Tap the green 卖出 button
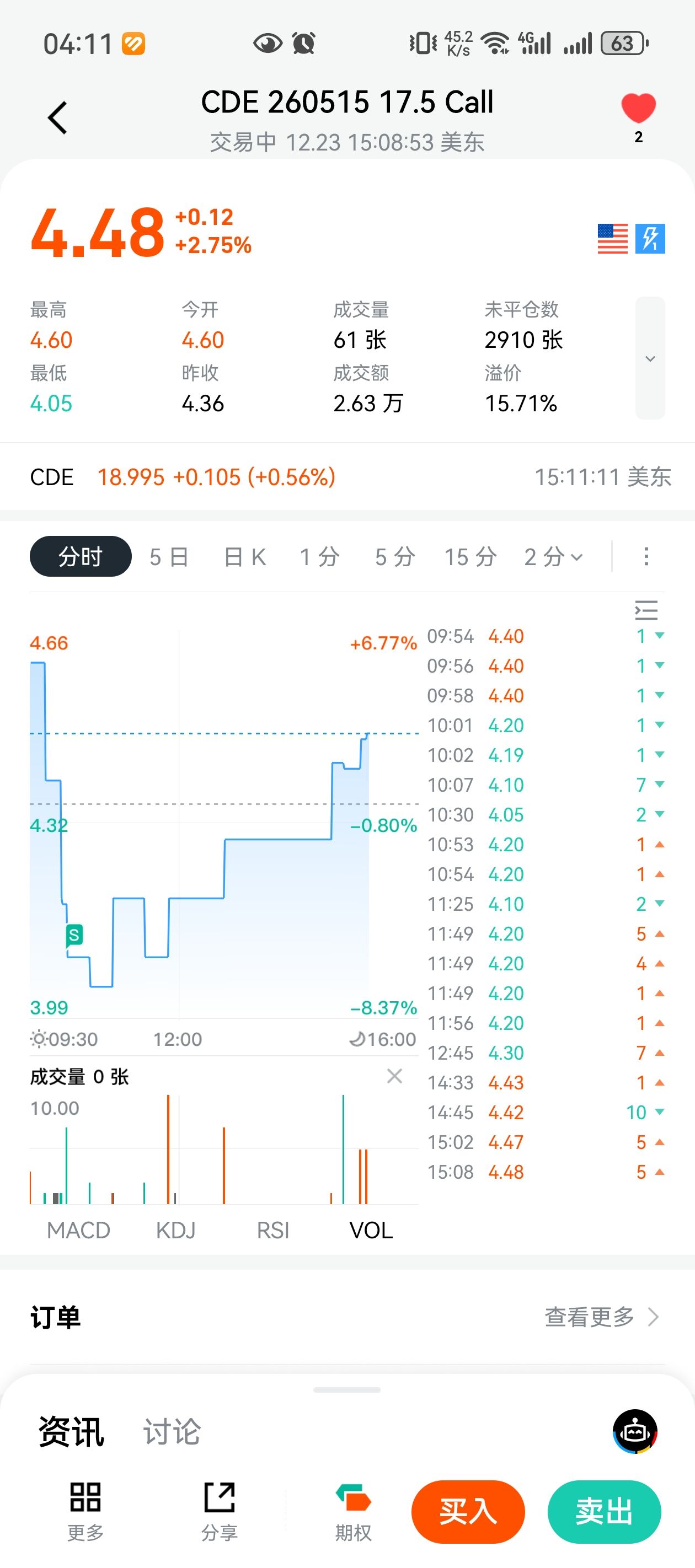Screen dimensions: 695x1568 (603, 1511)
